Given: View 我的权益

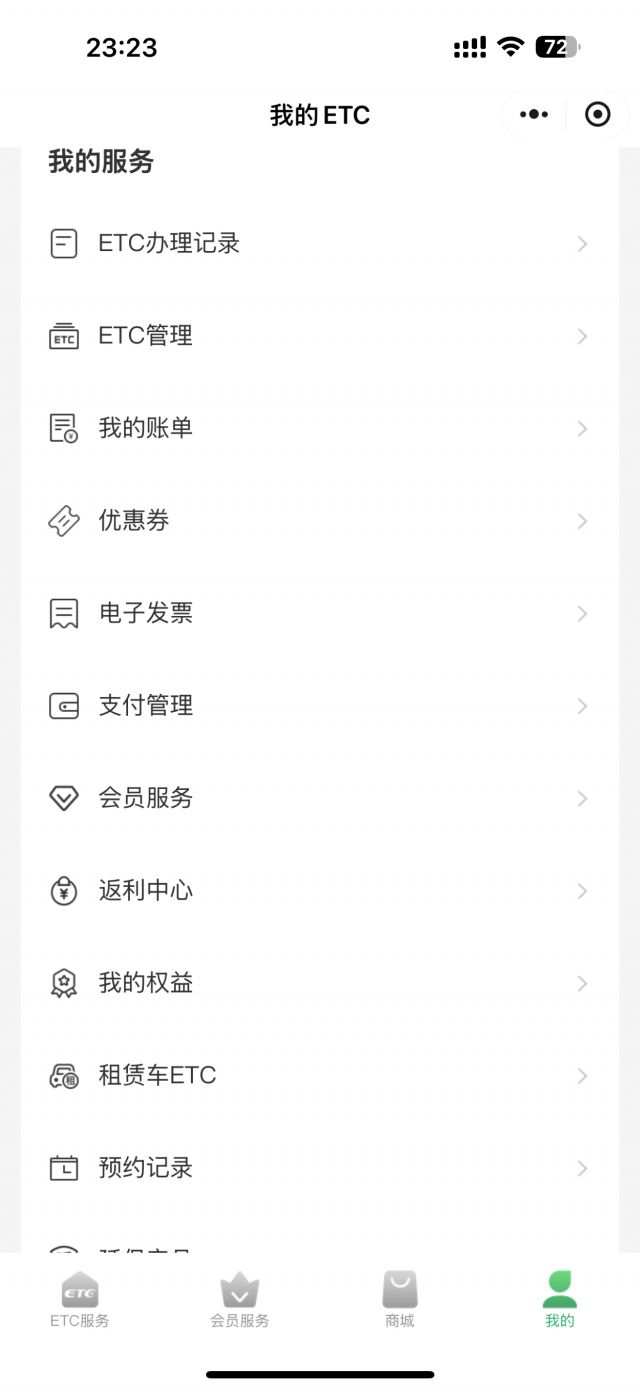Looking at the screenshot, I should coord(319,983).
